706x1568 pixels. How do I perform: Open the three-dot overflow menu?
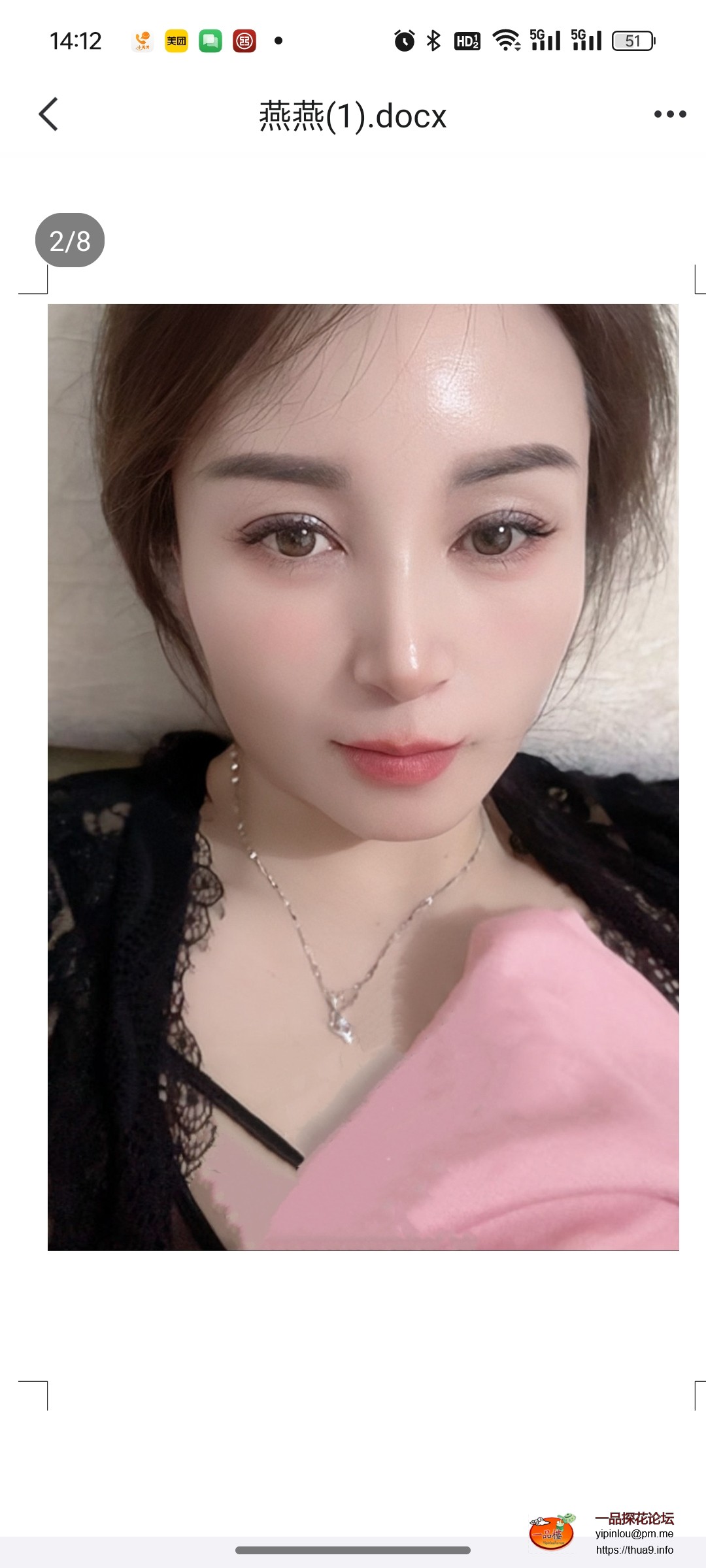(x=670, y=114)
